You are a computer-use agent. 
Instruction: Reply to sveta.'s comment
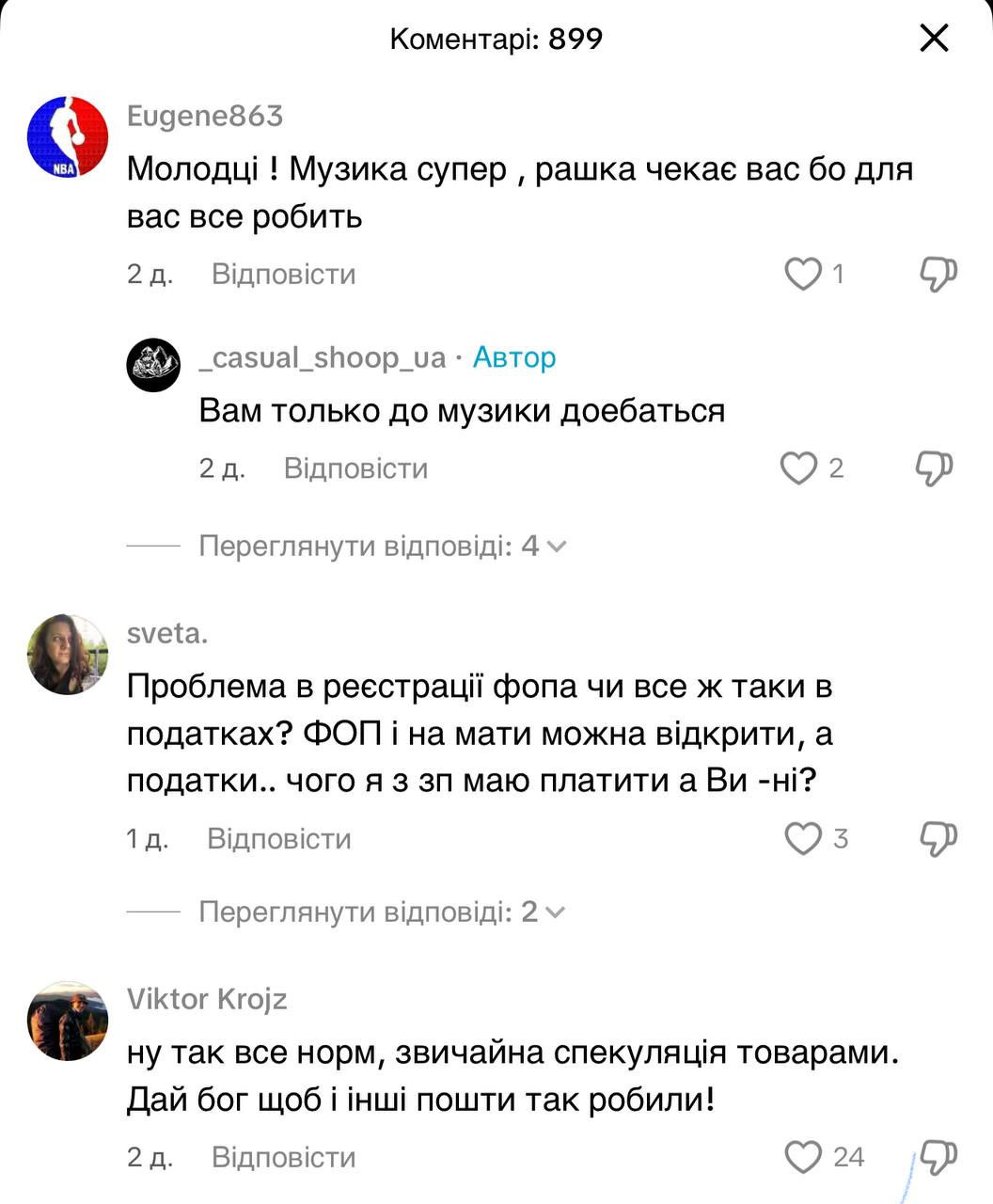click(x=279, y=838)
